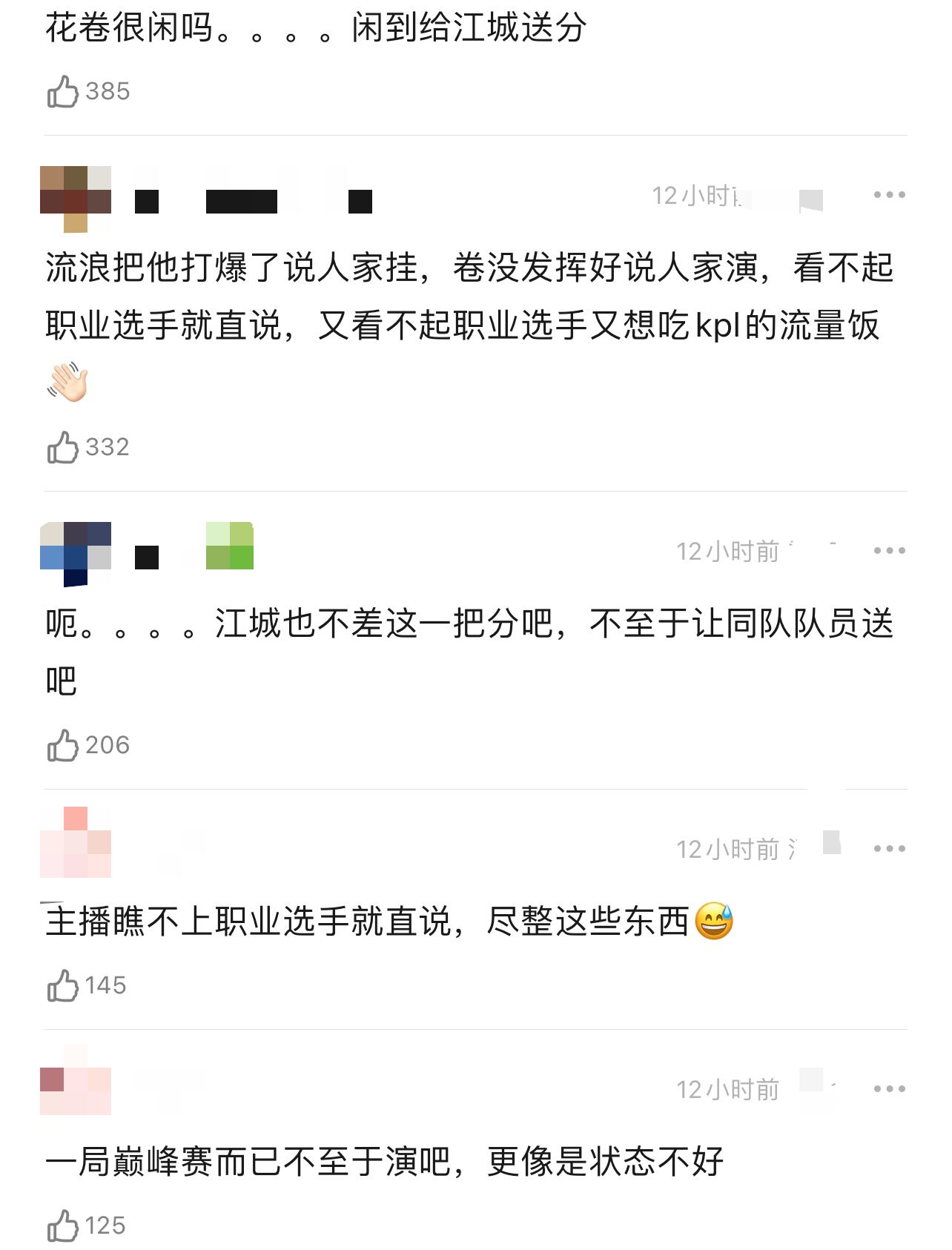Open more options for the 主播瞧不上职业选手 comment
The height and width of the screenshot is (1250, 952).
tap(889, 849)
